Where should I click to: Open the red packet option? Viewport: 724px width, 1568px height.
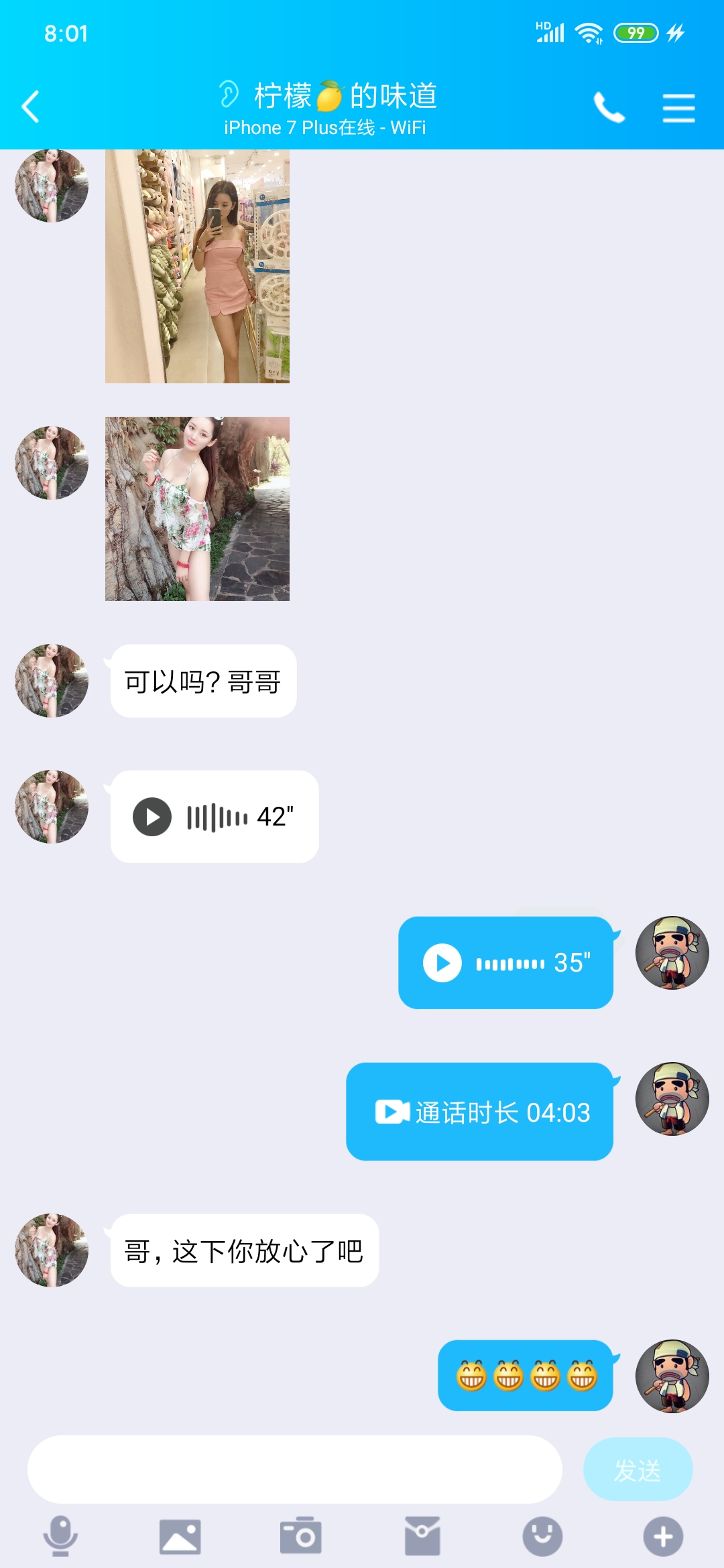tap(422, 1536)
